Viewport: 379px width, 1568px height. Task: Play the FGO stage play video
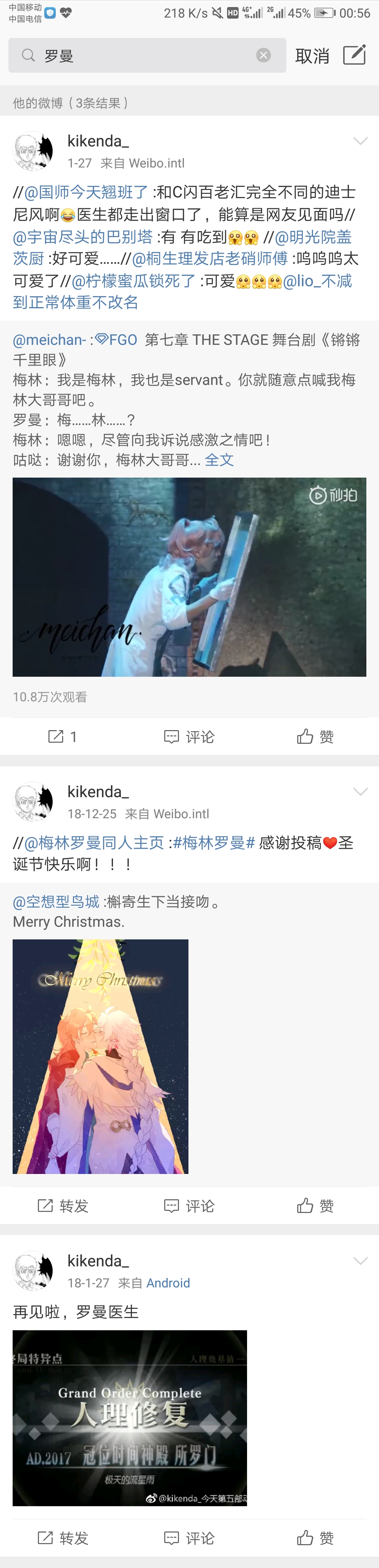tap(189, 576)
